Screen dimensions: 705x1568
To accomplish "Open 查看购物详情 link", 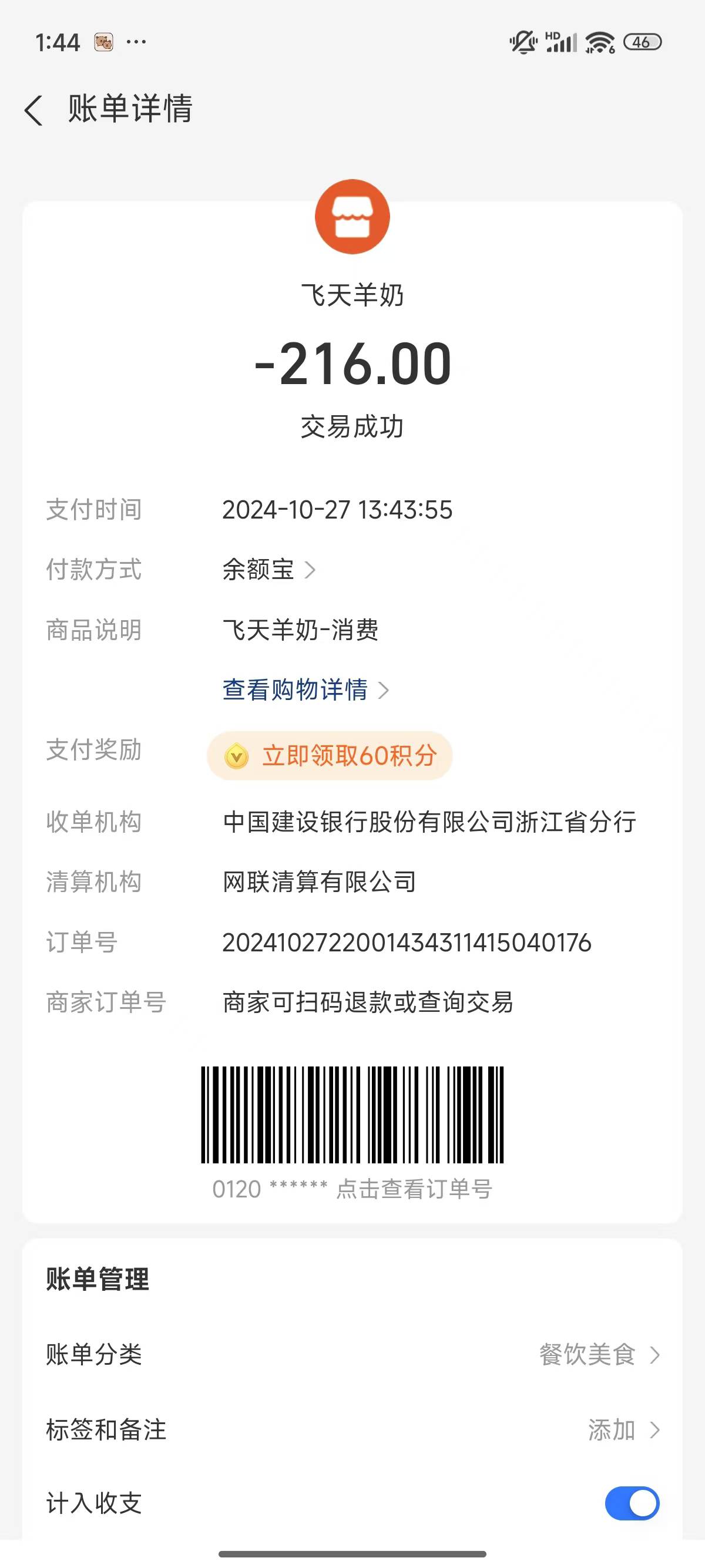I will (305, 689).
